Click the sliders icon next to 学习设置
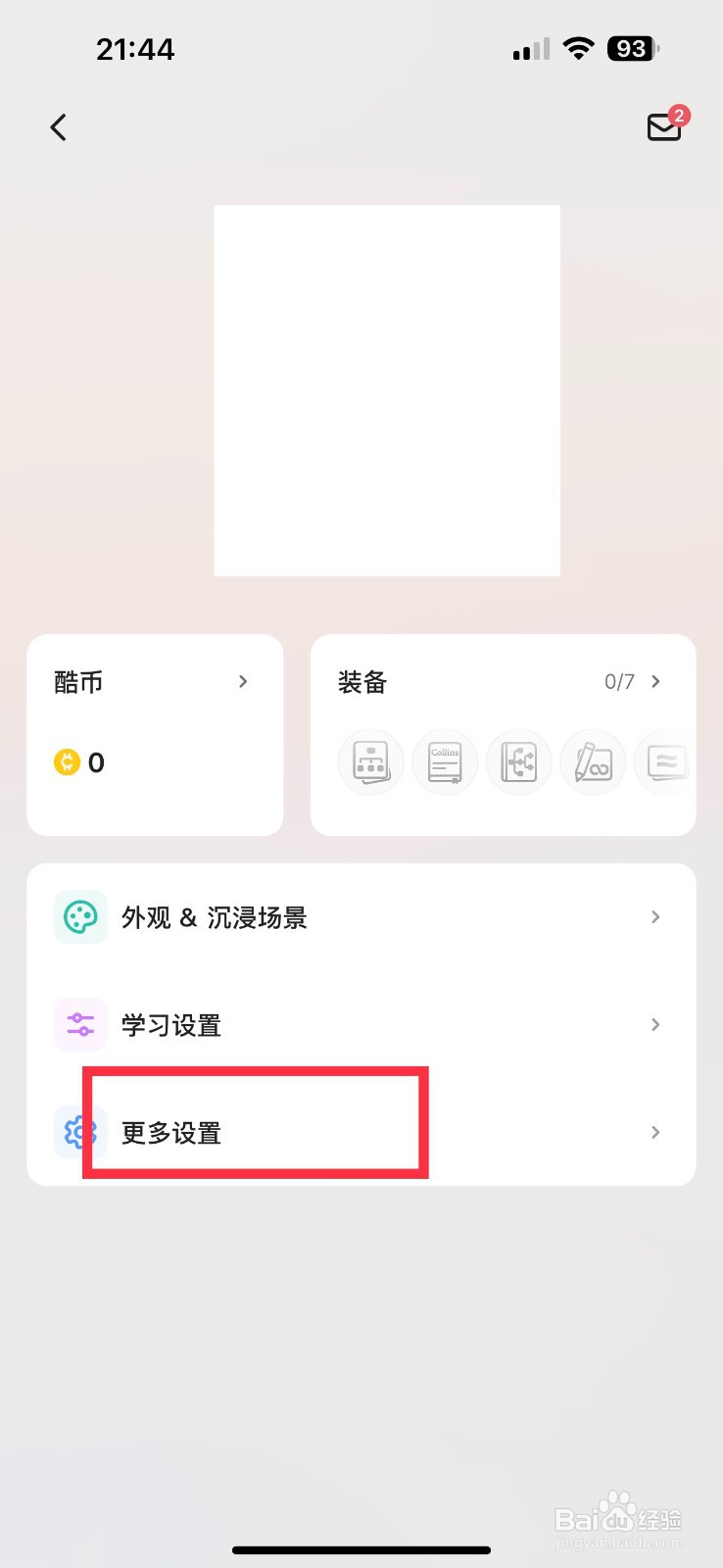Image resolution: width=723 pixels, height=1568 pixels. 80,1024
